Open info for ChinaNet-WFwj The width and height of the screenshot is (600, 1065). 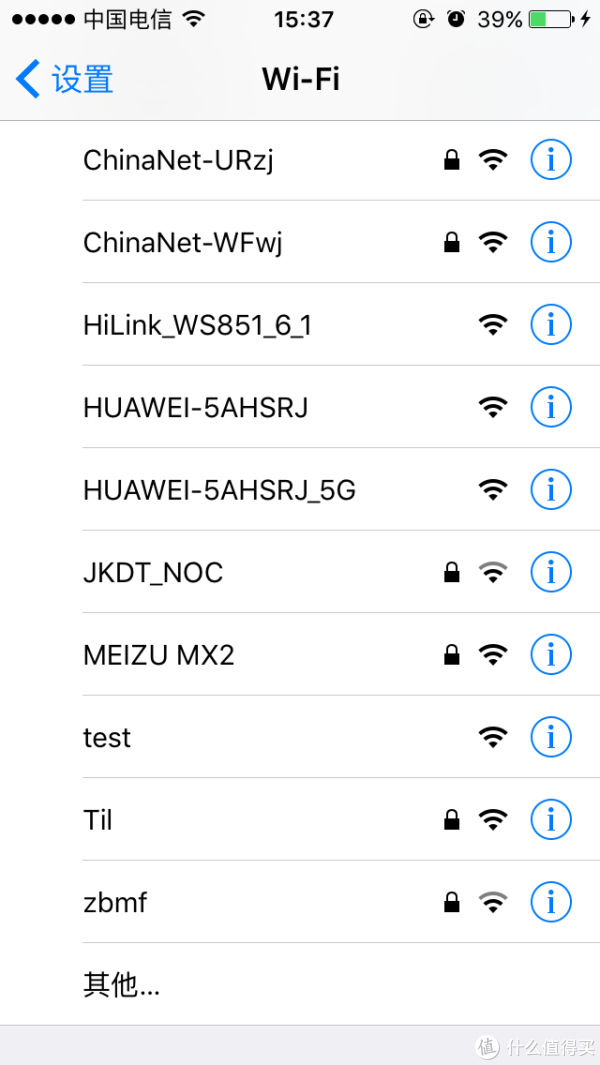(550, 242)
